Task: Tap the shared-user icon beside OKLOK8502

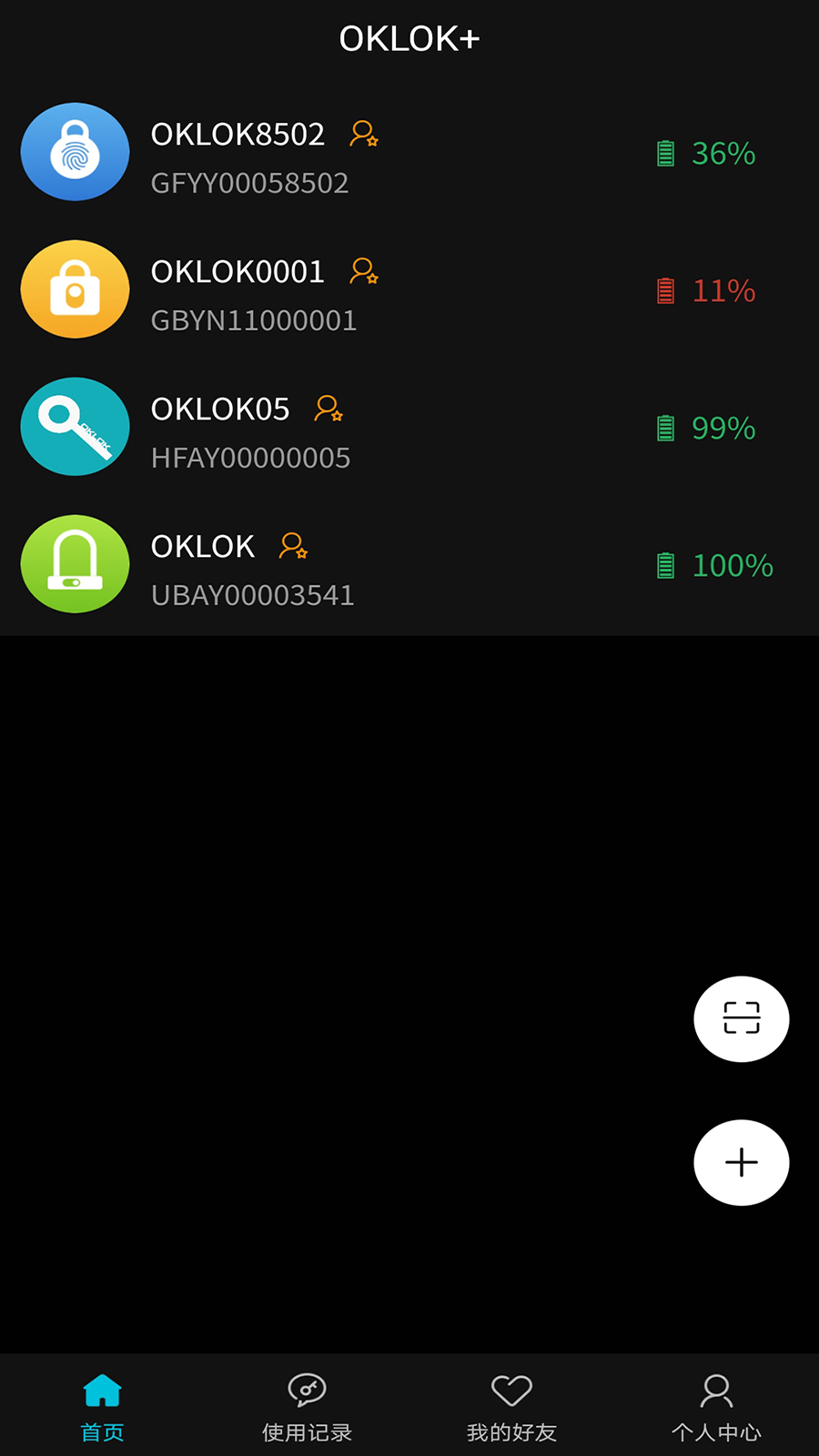Action: point(364,136)
